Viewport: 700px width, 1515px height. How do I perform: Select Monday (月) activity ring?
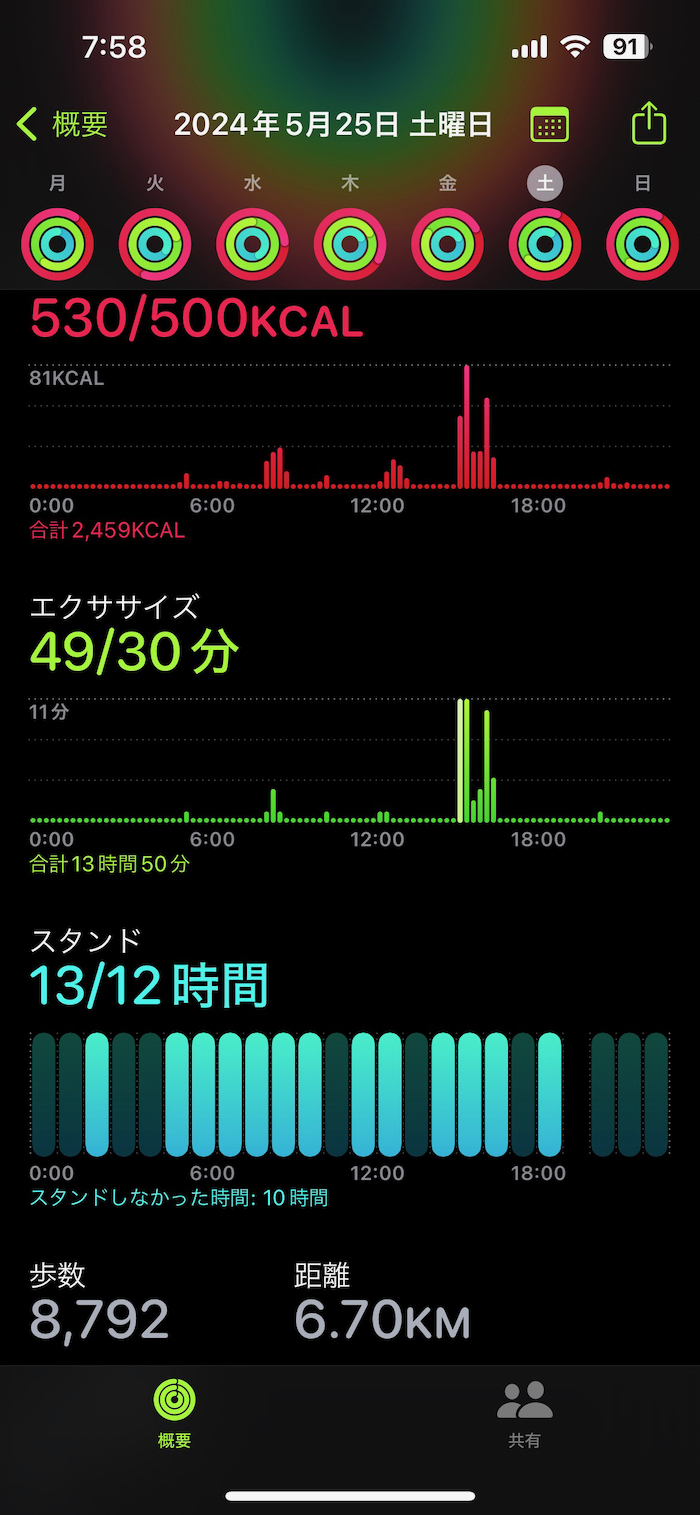coord(57,244)
